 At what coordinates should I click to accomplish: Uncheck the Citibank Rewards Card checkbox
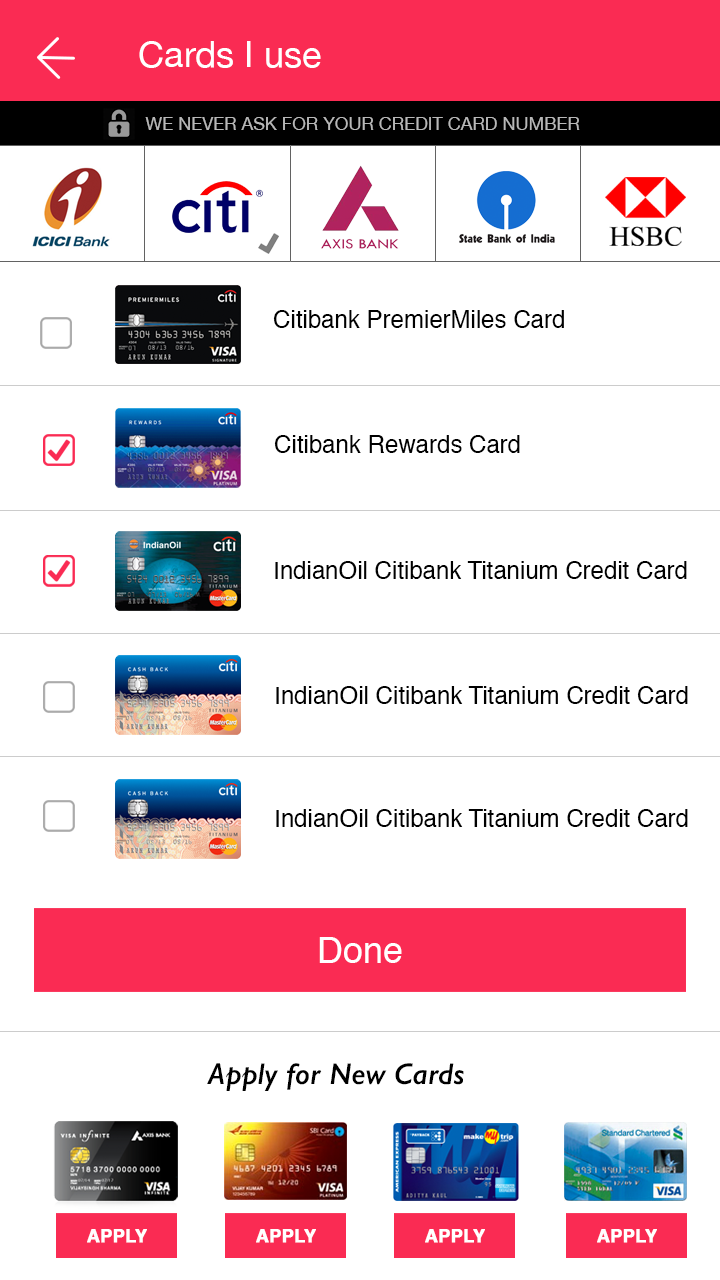[x=59, y=450]
